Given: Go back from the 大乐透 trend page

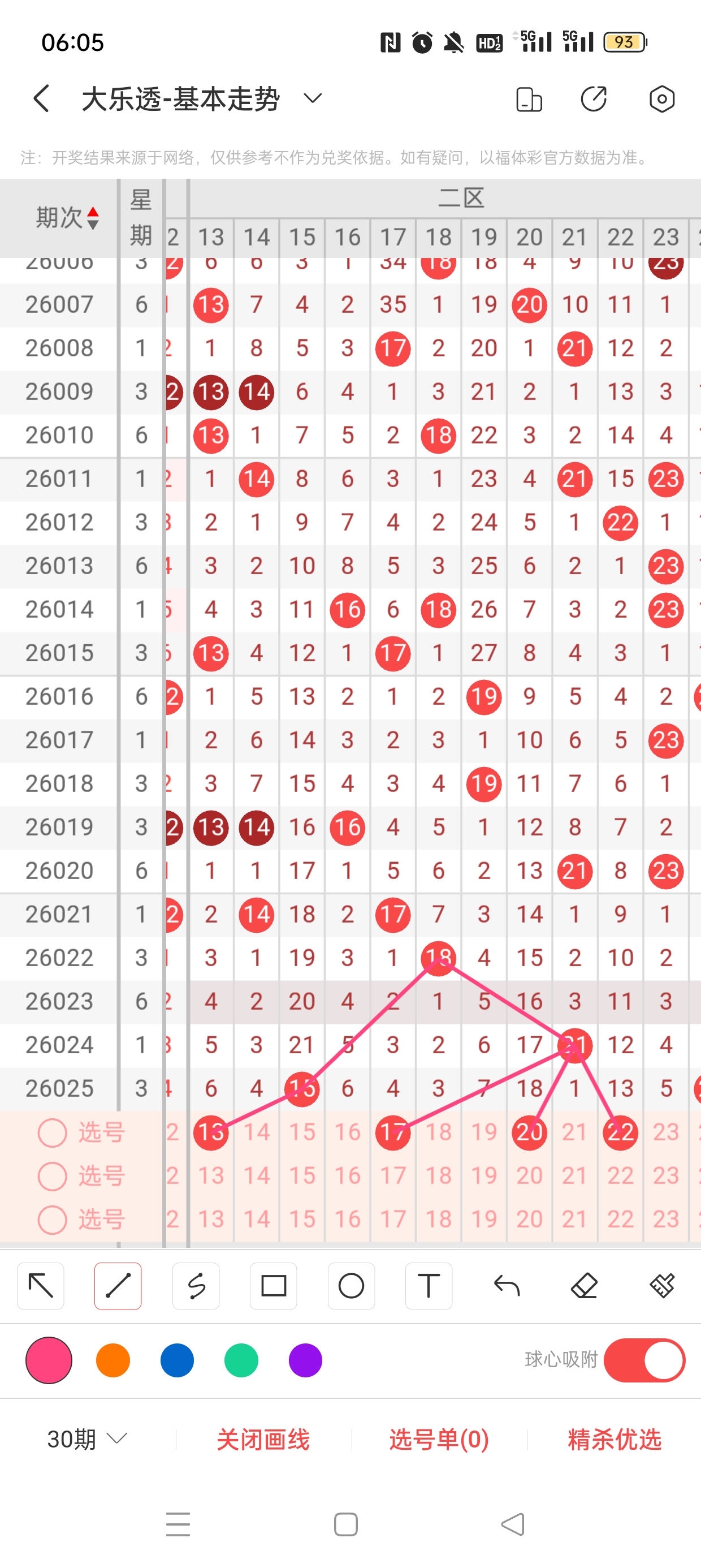Looking at the screenshot, I should tap(41, 98).
